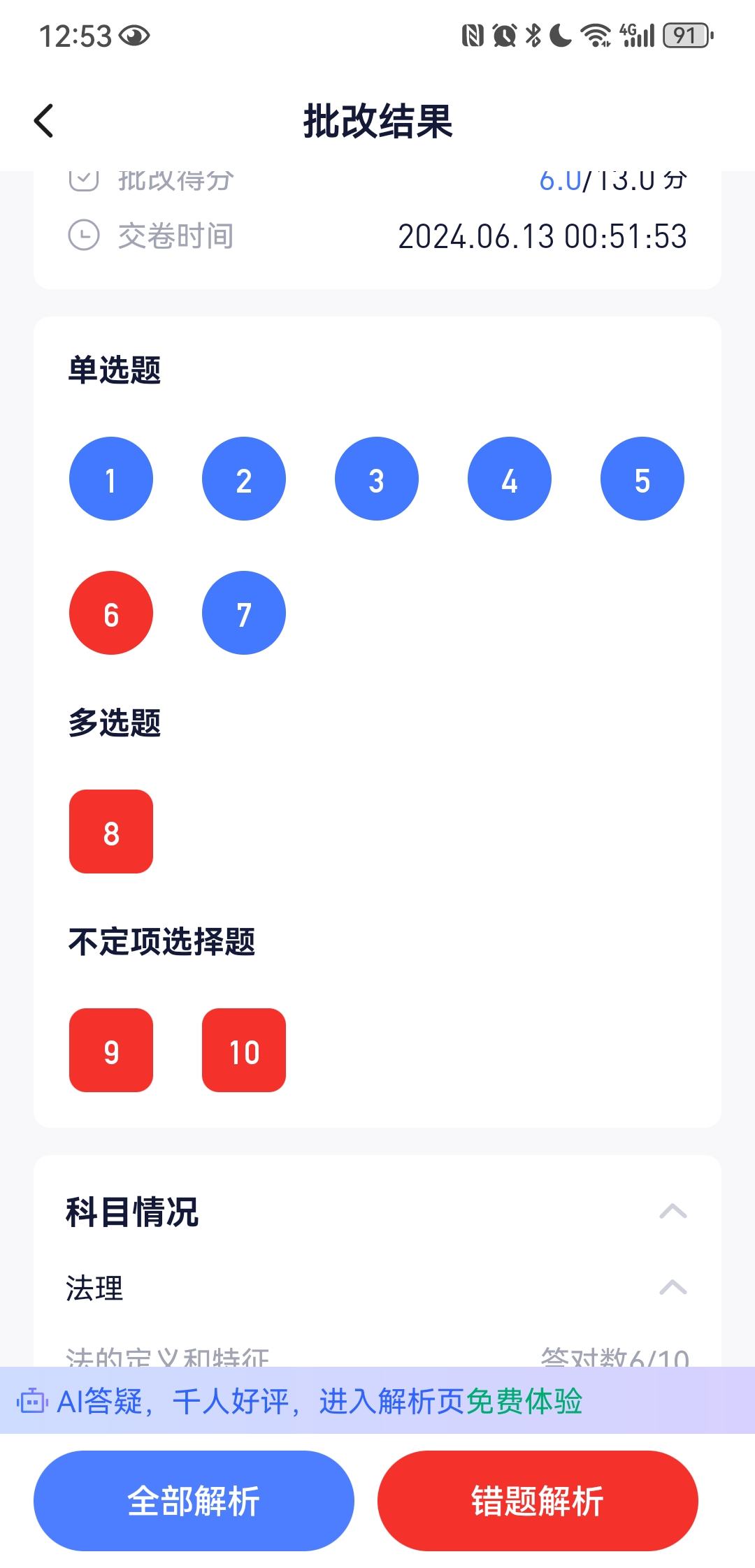The width and height of the screenshot is (755, 1568).
Task: Tap the 全部解析 button
Action: (x=194, y=1501)
